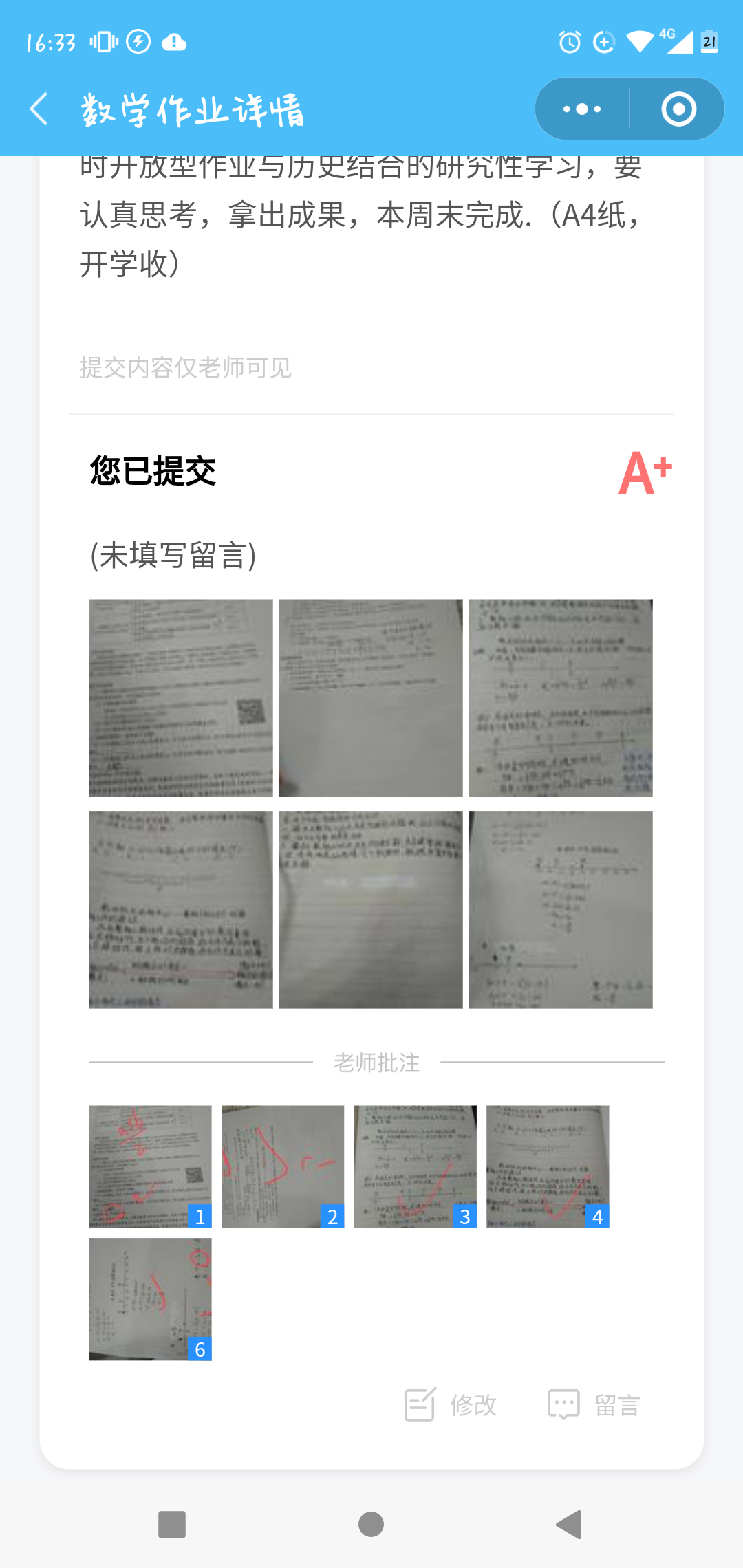View teacher annotation image numbered 3

point(416,1166)
